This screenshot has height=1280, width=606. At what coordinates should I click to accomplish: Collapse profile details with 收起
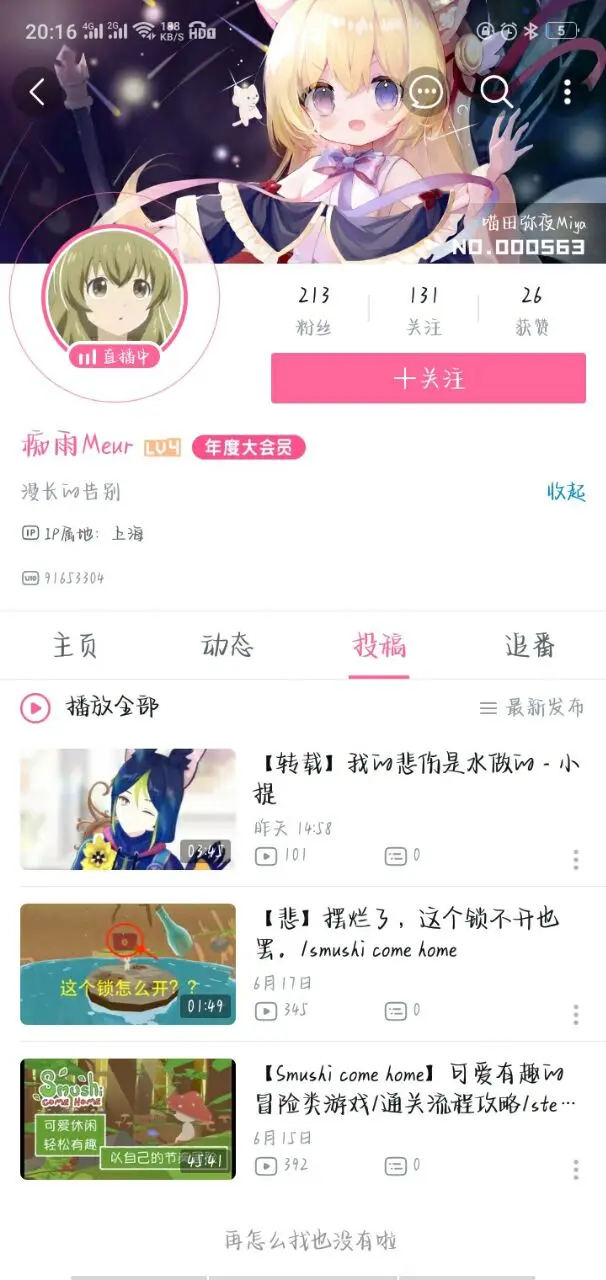(x=565, y=491)
